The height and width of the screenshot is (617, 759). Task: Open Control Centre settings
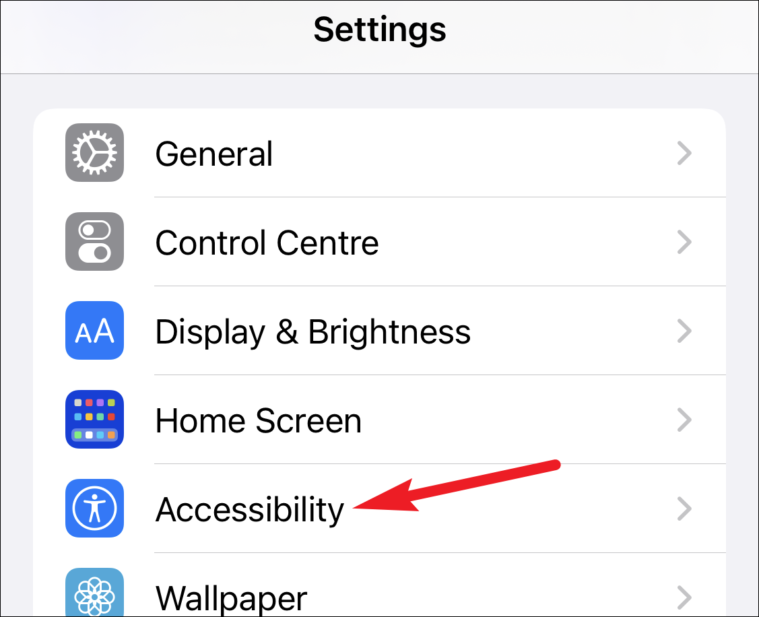tap(380, 242)
